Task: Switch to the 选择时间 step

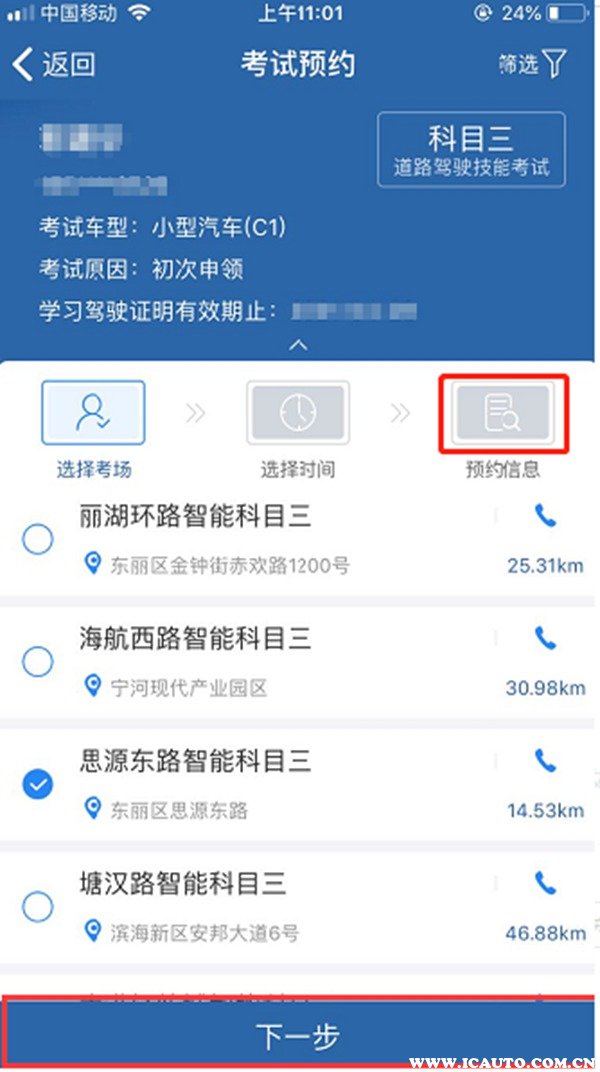Action: tap(298, 412)
